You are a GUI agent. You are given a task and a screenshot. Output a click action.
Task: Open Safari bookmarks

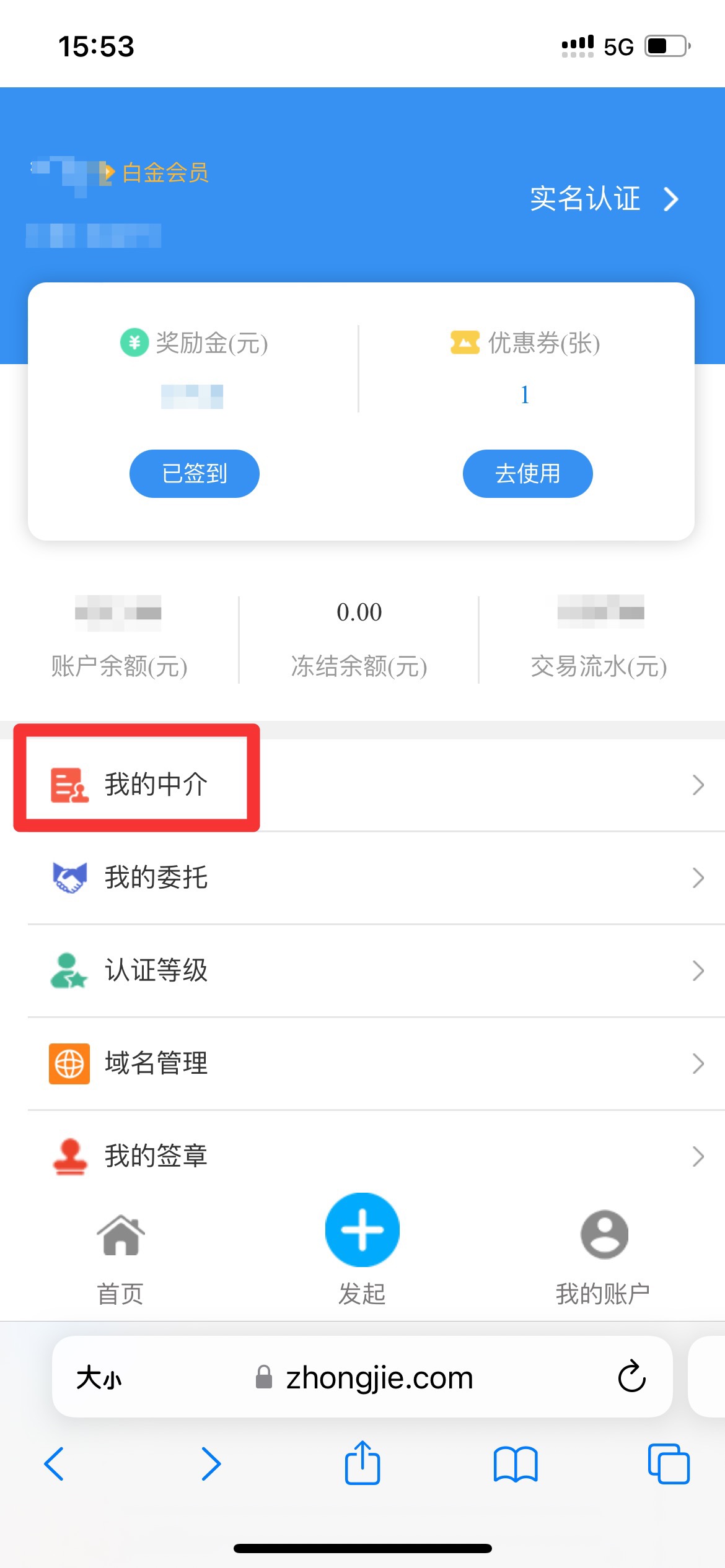tap(515, 1464)
